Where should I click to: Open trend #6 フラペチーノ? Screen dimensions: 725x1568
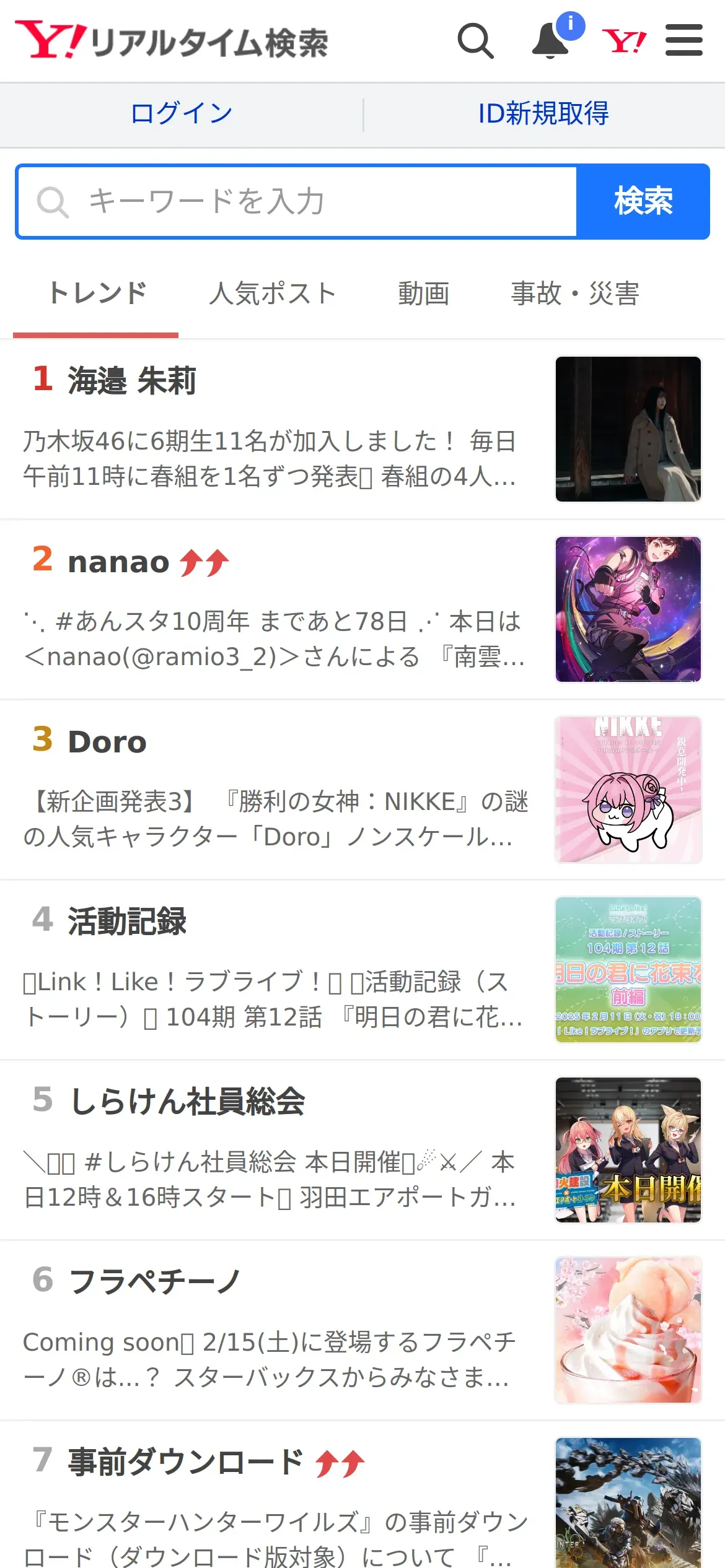pyautogui.click(x=155, y=1281)
